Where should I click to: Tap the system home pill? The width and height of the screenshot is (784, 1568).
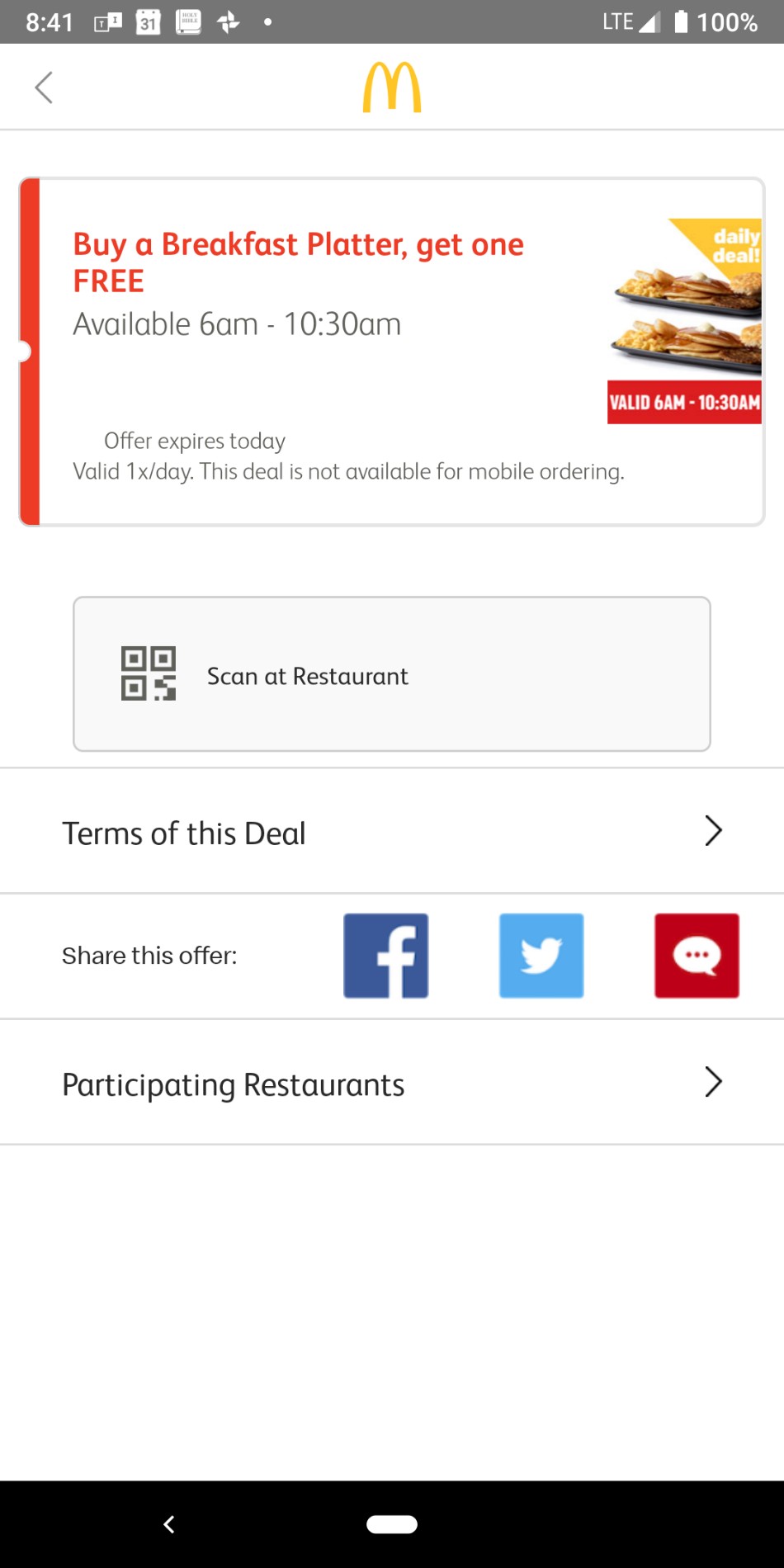(391, 1524)
